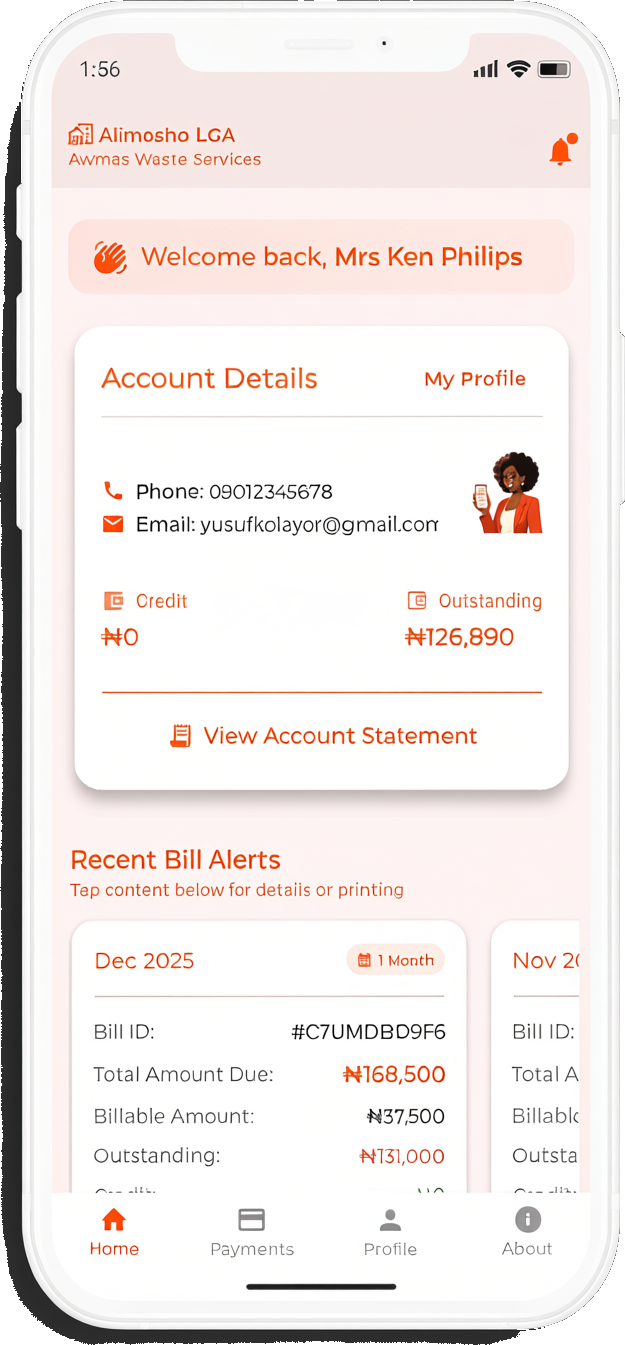Image resolution: width=625 pixels, height=1345 pixels.
Task: Switch to the Payments tab
Action: (x=252, y=1232)
